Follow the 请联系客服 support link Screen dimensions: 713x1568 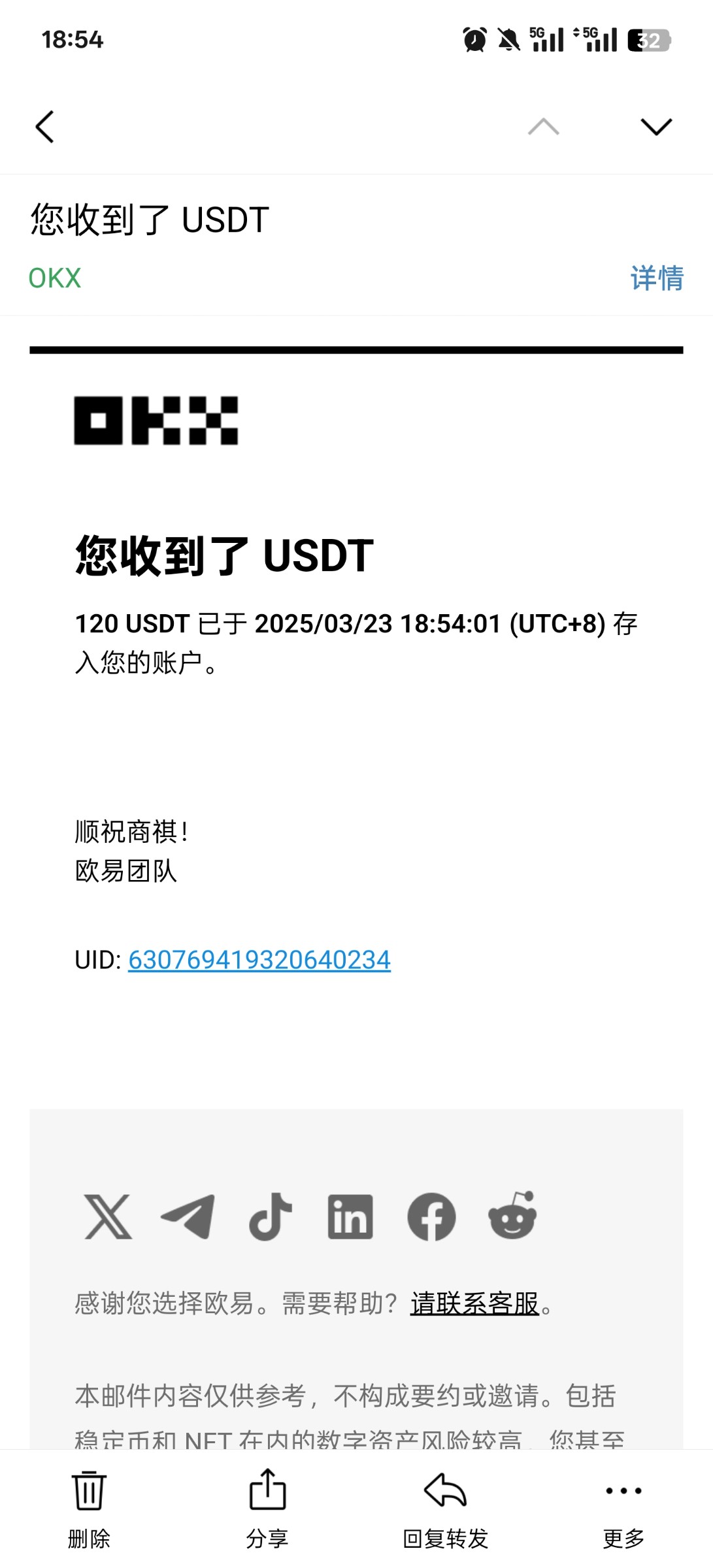point(474,1303)
